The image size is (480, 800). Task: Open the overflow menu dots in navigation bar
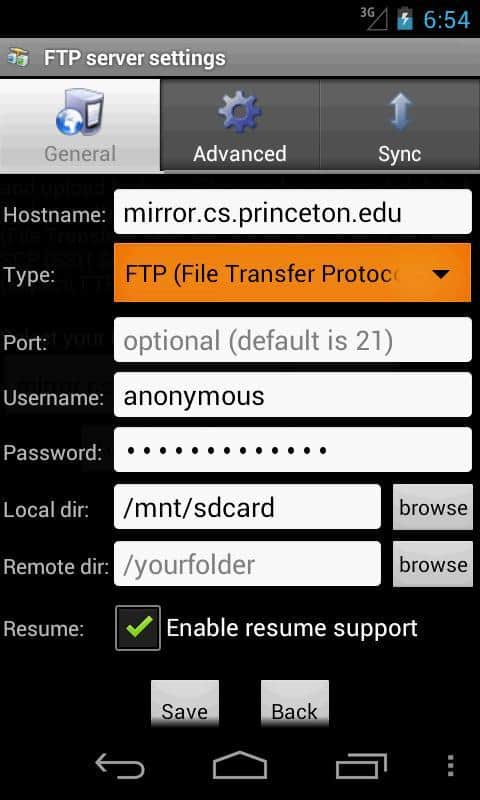(450, 766)
